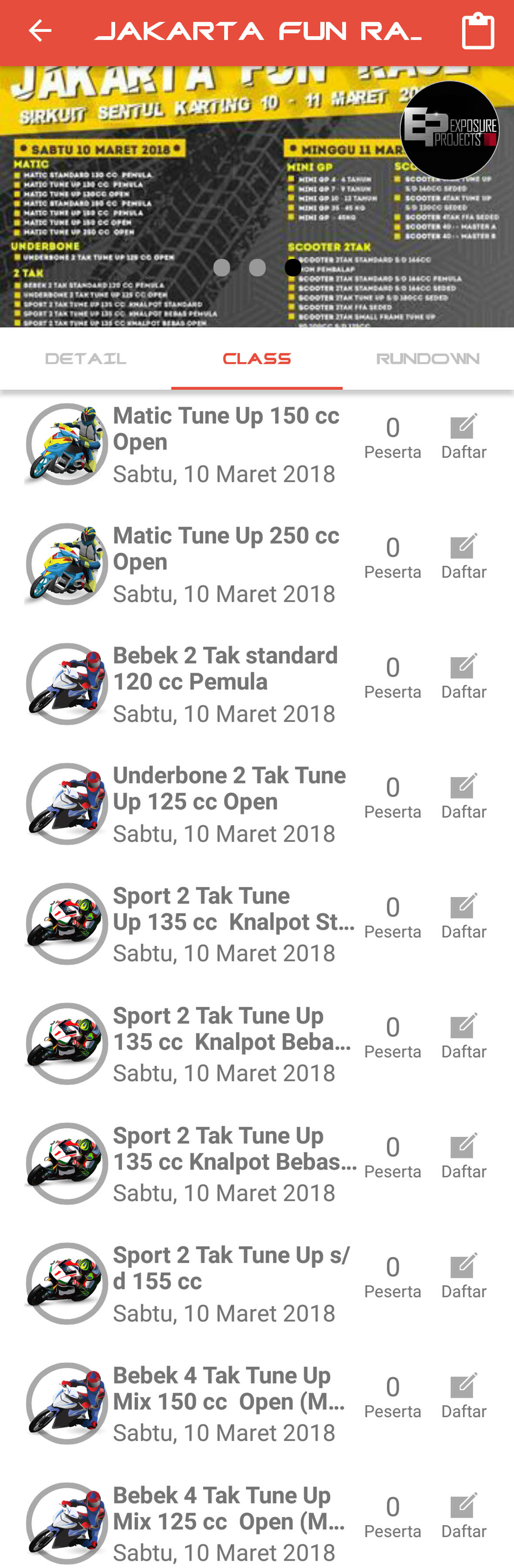The image size is (514, 1568).
Task: Tap Daftar for Bebek 2 Tak standard 120 cc
Action: (464, 678)
